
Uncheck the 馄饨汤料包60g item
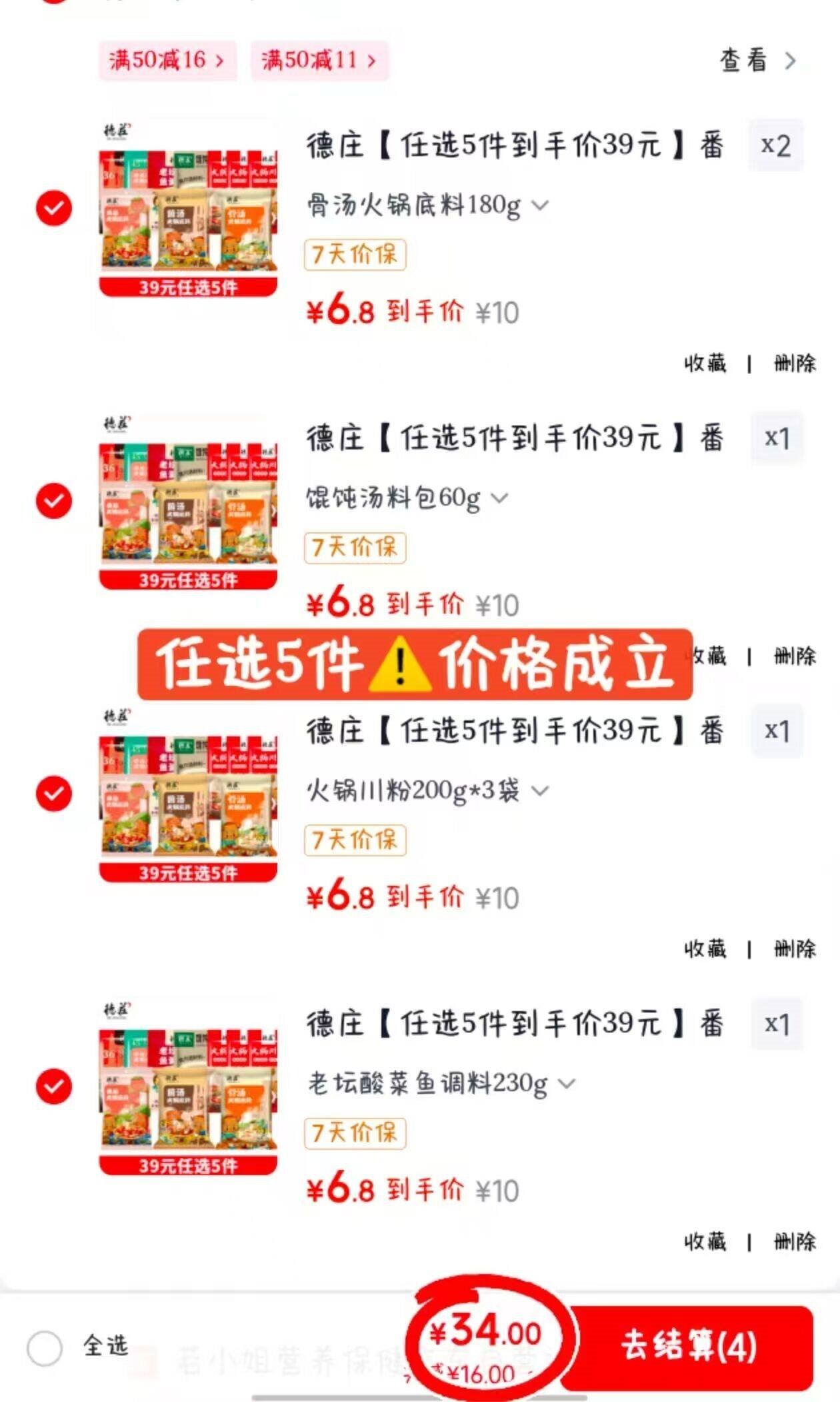point(54,501)
